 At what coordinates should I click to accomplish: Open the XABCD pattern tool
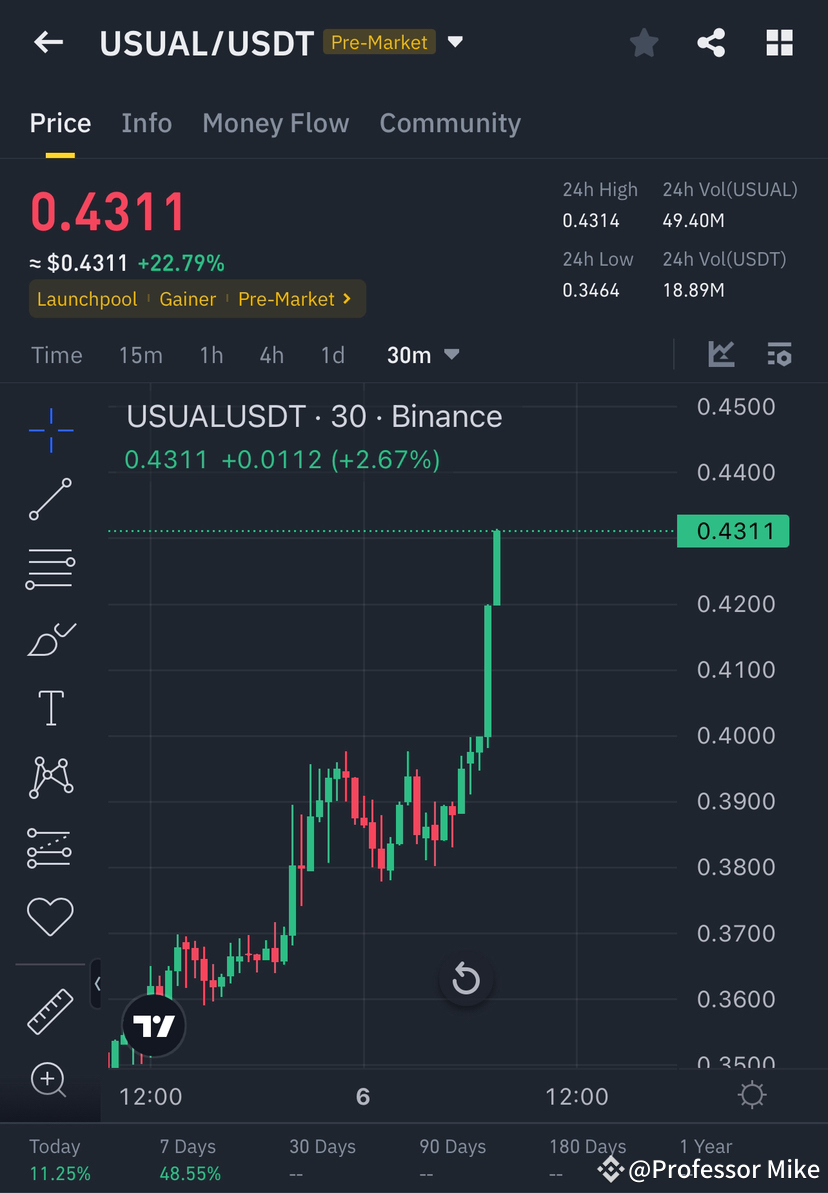tap(50, 777)
